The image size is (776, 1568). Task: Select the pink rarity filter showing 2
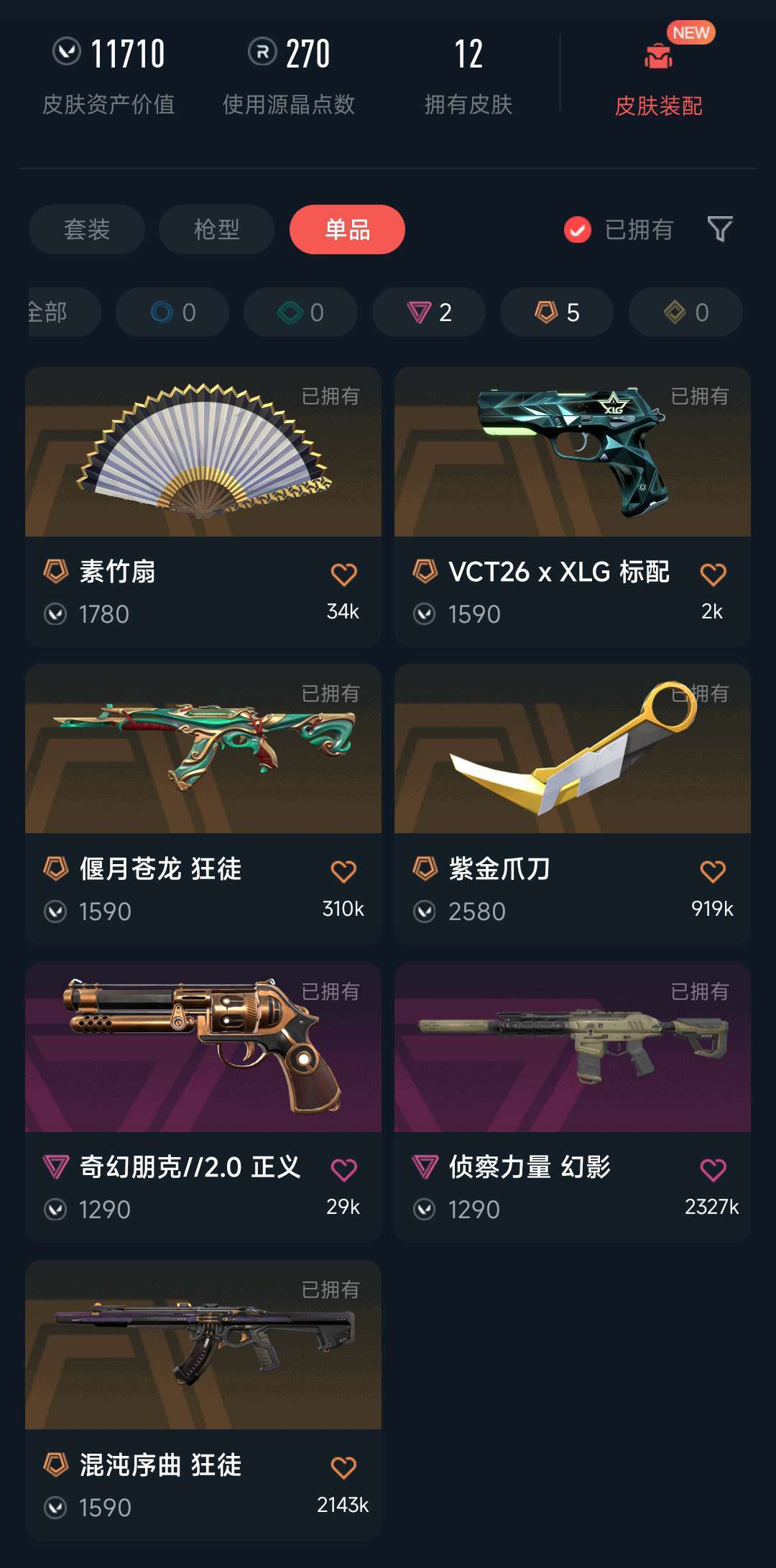coord(428,312)
